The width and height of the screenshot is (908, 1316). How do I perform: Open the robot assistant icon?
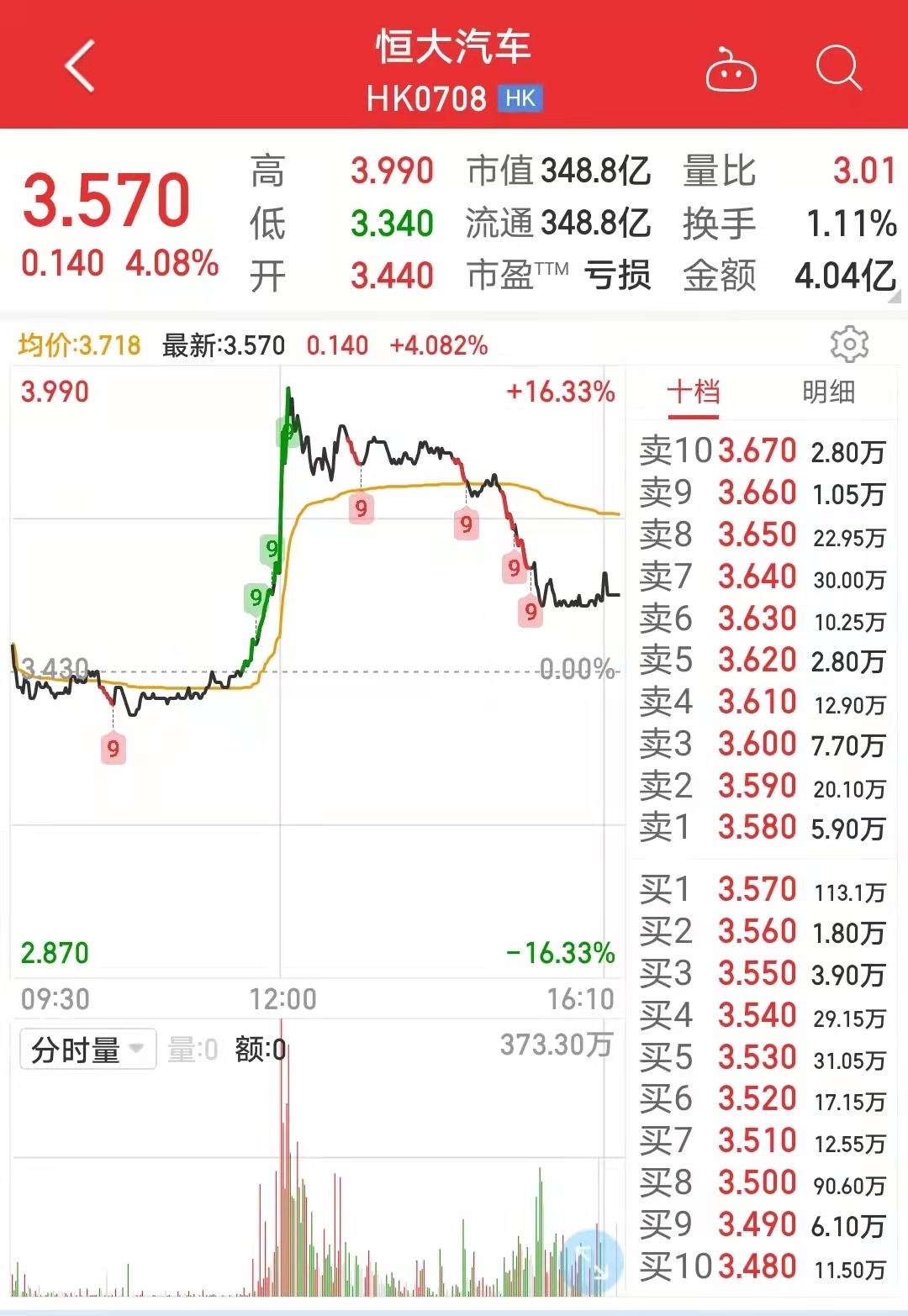(x=731, y=69)
